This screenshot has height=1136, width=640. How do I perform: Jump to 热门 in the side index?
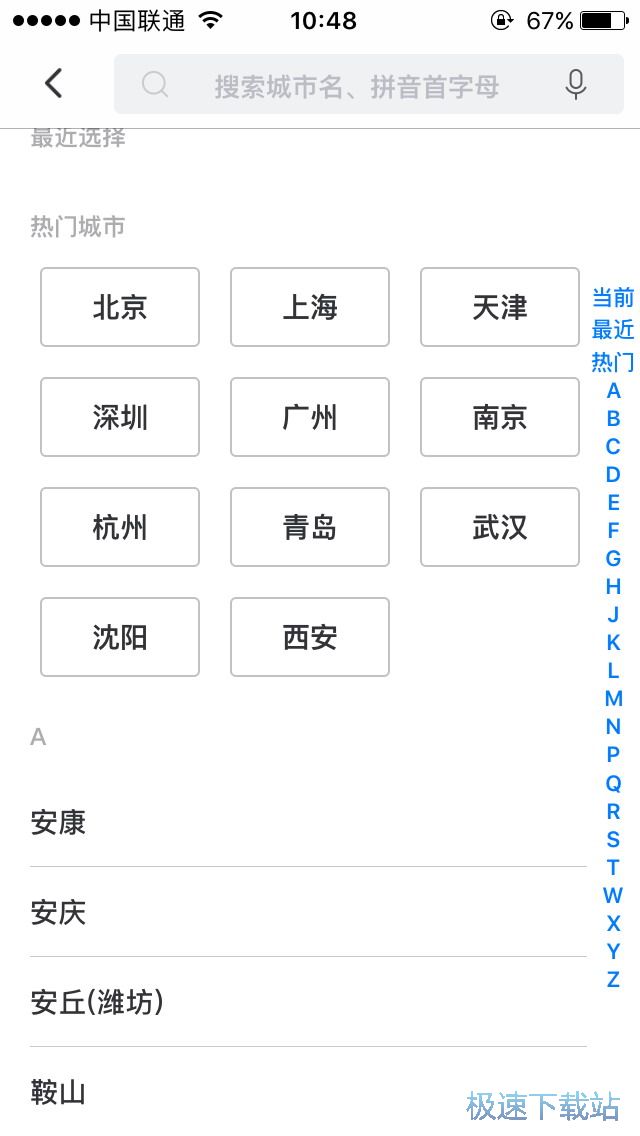pyautogui.click(x=613, y=361)
